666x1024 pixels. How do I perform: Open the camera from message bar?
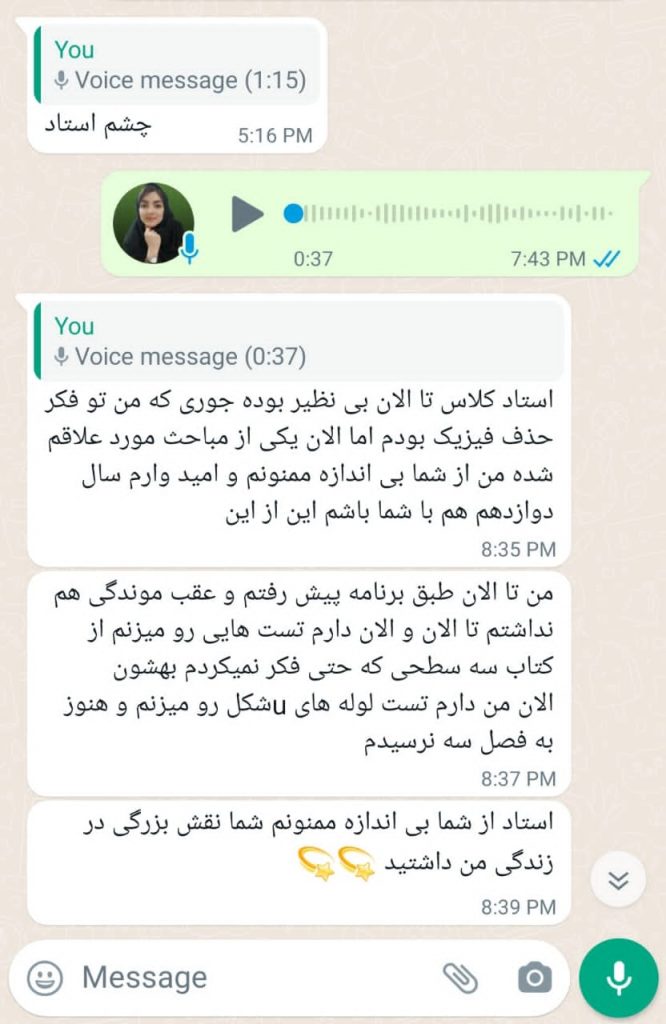(535, 977)
